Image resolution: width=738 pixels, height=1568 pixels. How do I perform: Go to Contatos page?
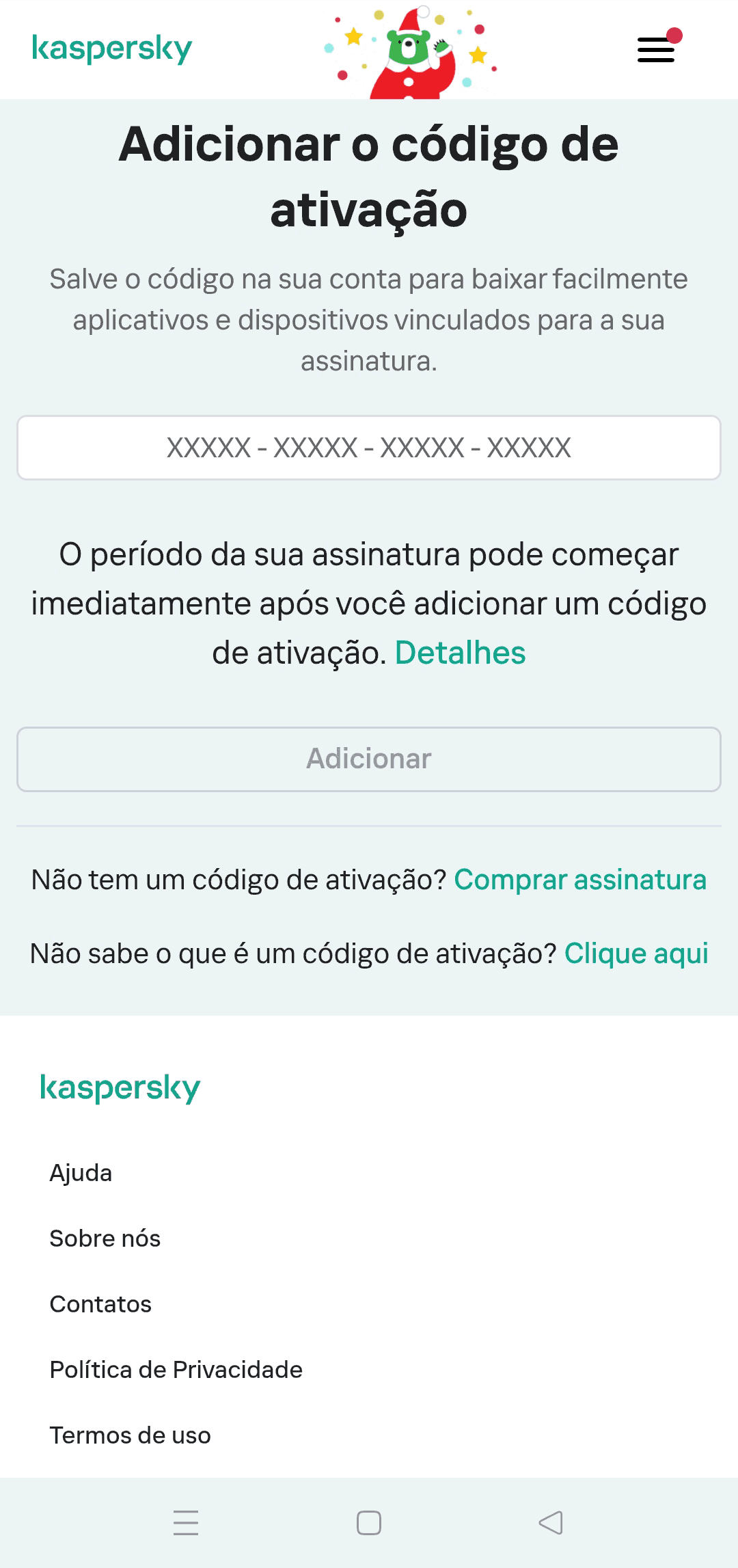pyautogui.click(x=100, y=1304)
